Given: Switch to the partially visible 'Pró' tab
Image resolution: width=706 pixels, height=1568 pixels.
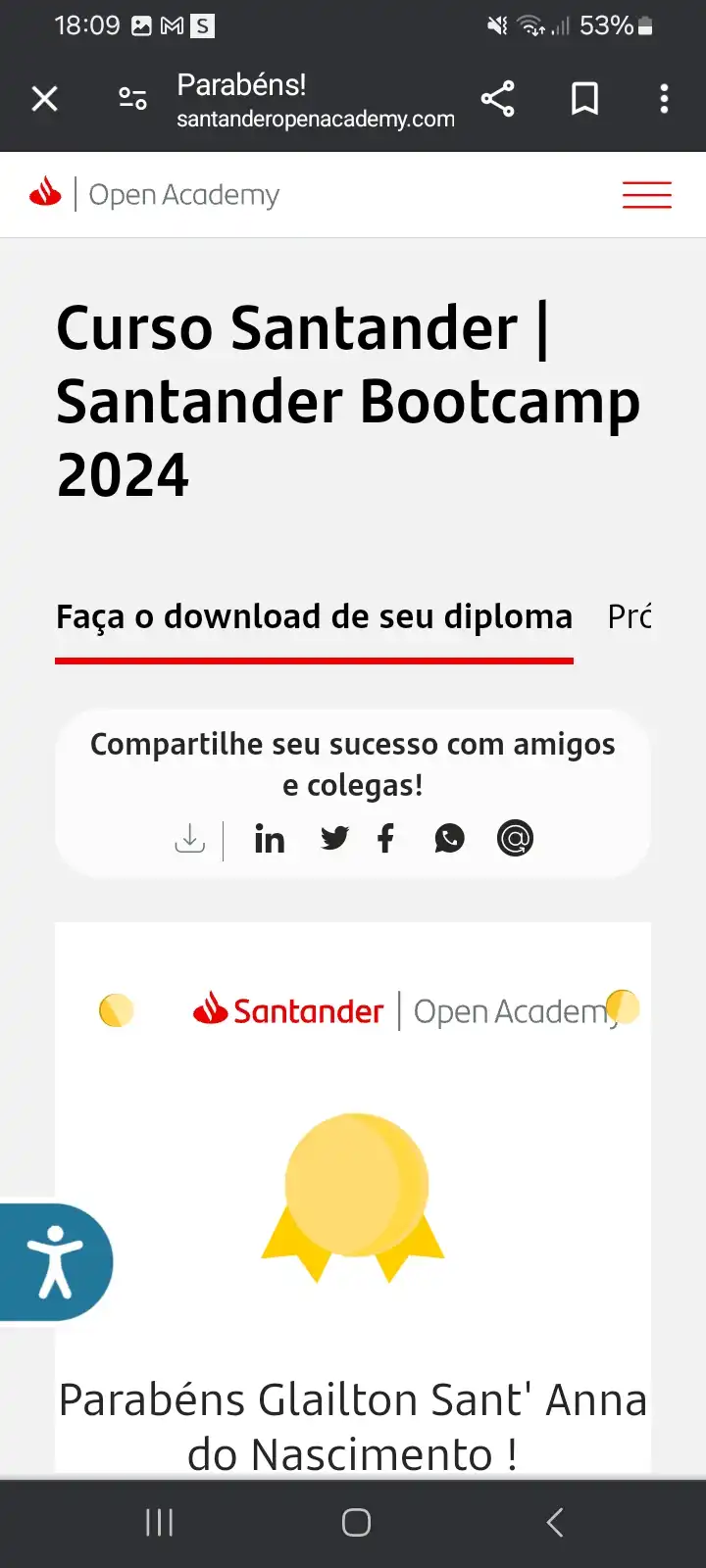Looking at the screenshot, I should [630, 617].
